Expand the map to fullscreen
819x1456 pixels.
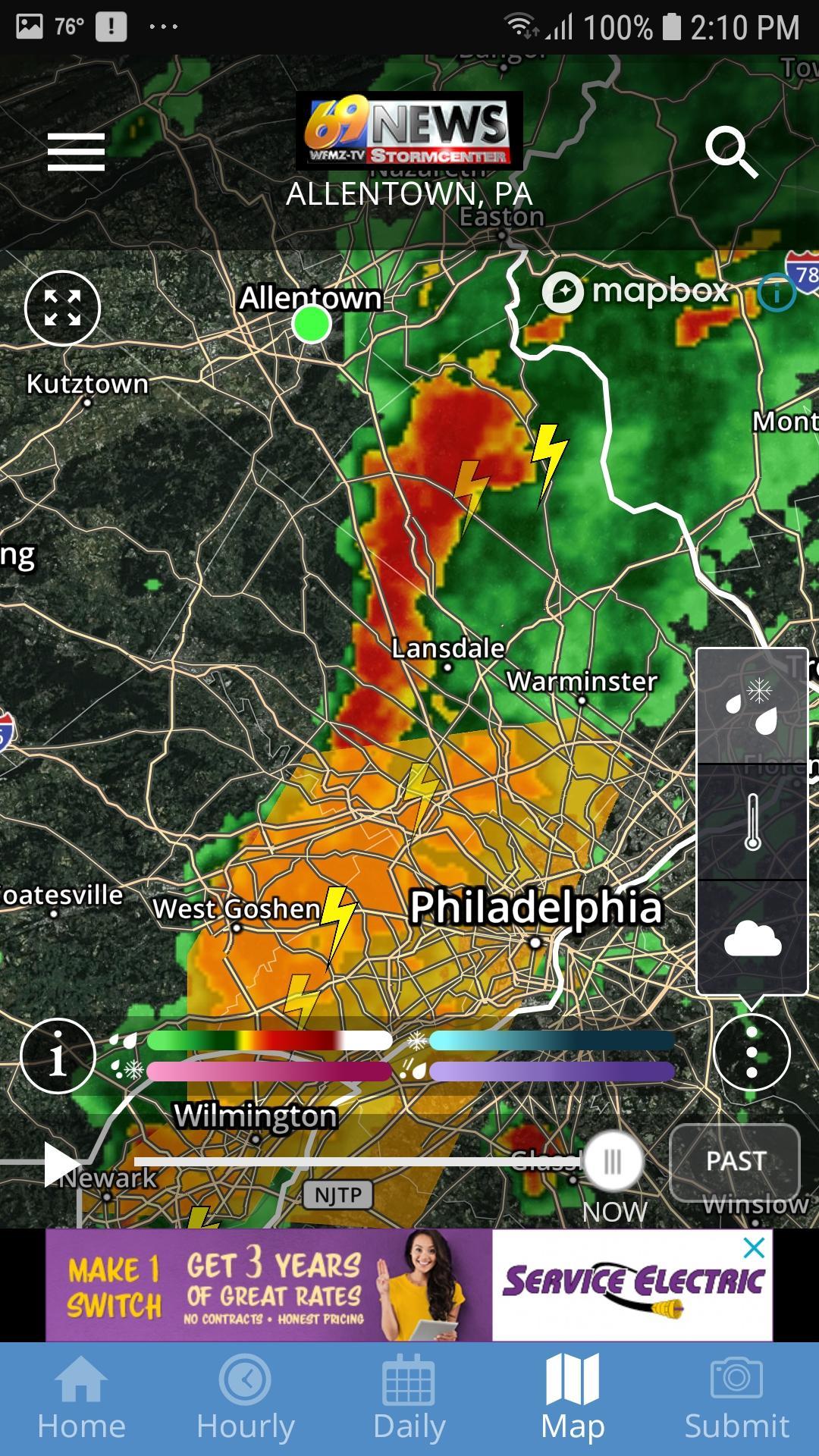(x=62, y=308)
